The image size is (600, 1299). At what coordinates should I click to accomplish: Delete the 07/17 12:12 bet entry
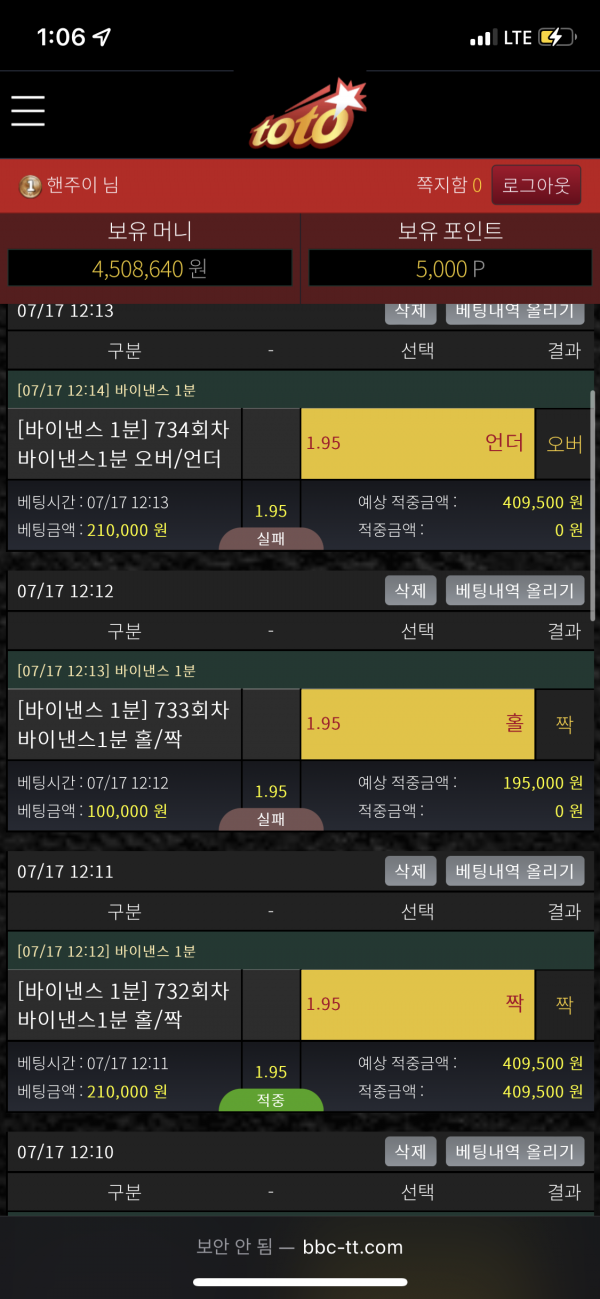410,591
